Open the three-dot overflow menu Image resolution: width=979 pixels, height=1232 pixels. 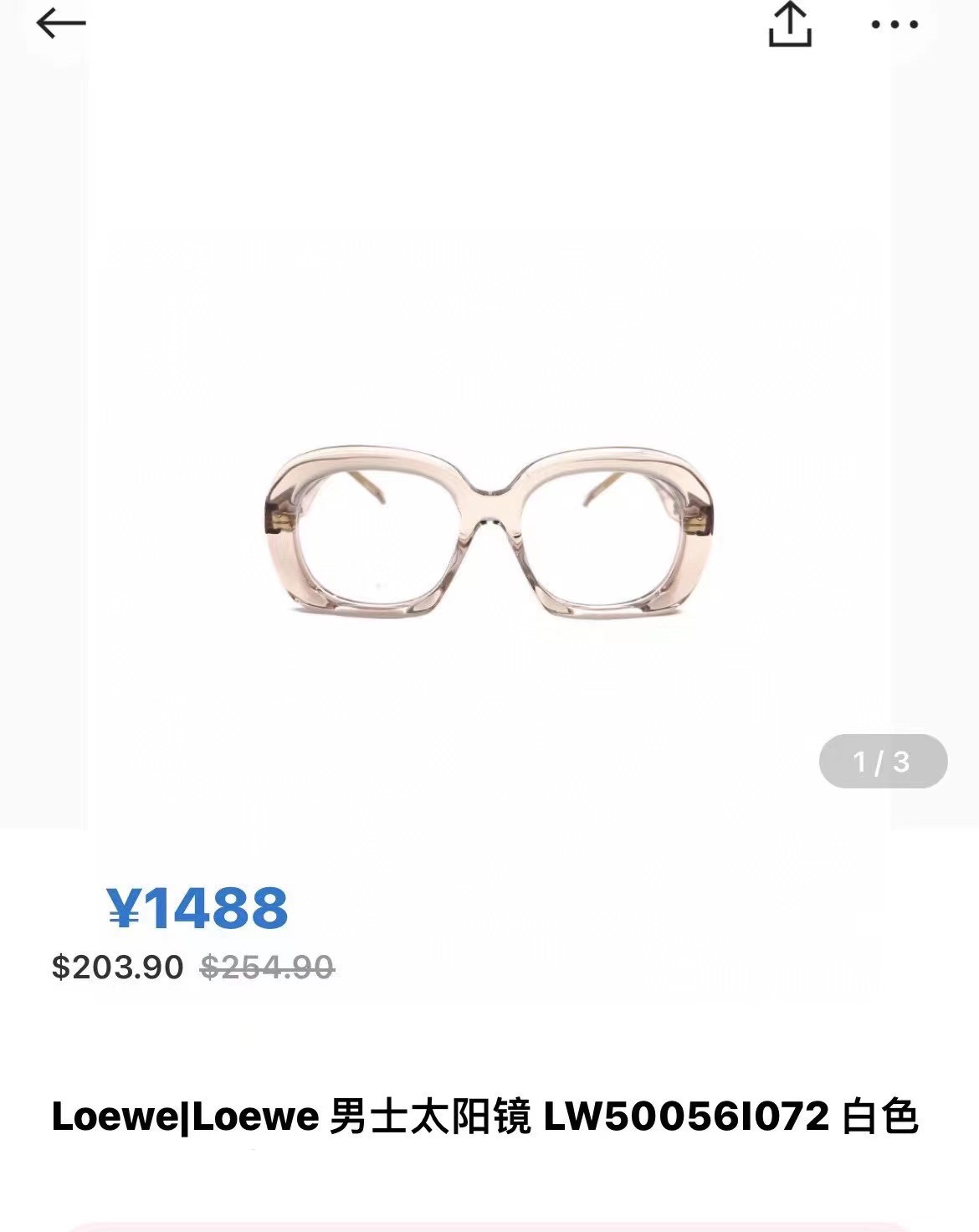click(x=894, y=24)
